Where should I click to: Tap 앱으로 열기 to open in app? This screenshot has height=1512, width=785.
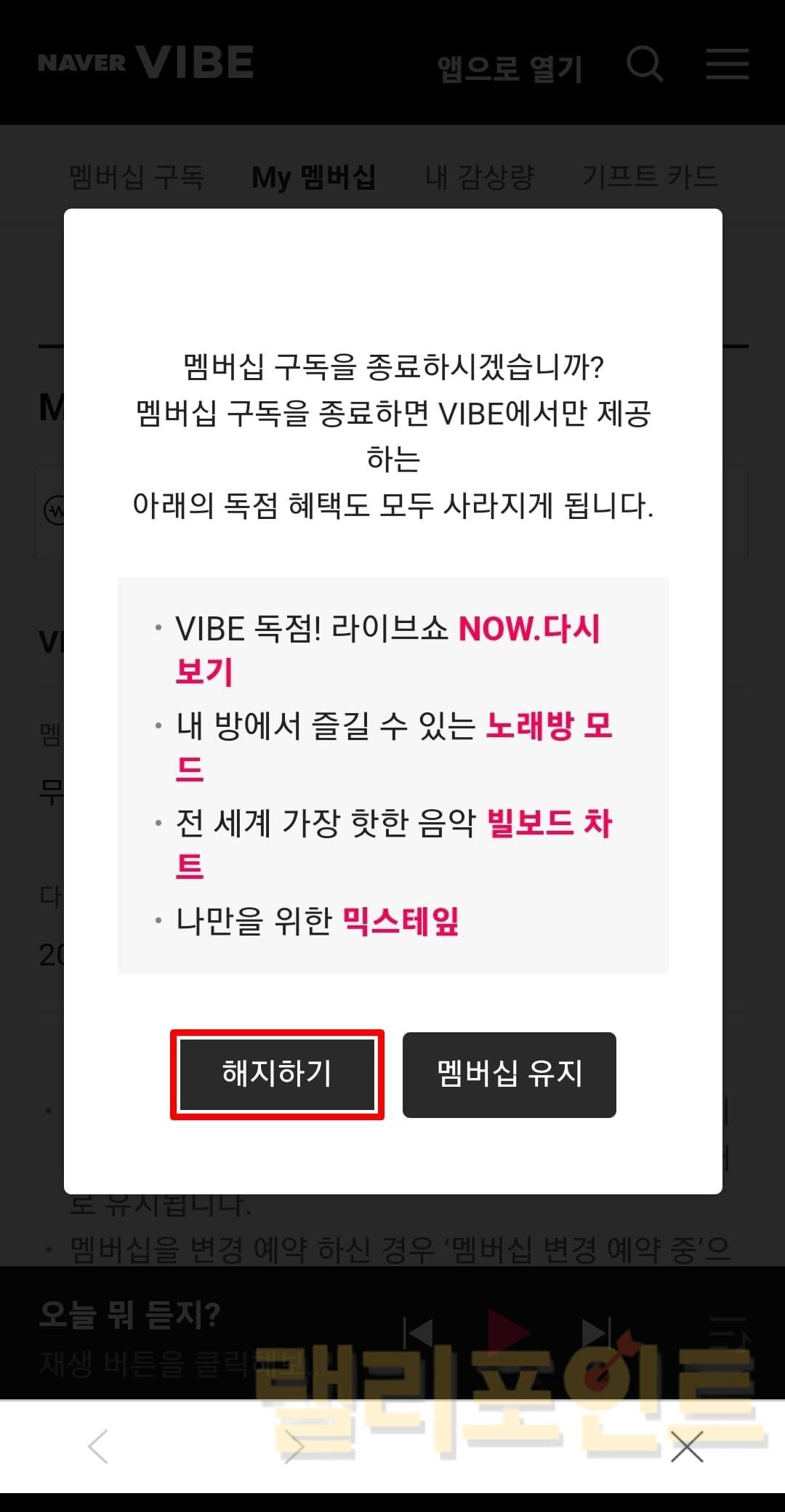(510, 69)
